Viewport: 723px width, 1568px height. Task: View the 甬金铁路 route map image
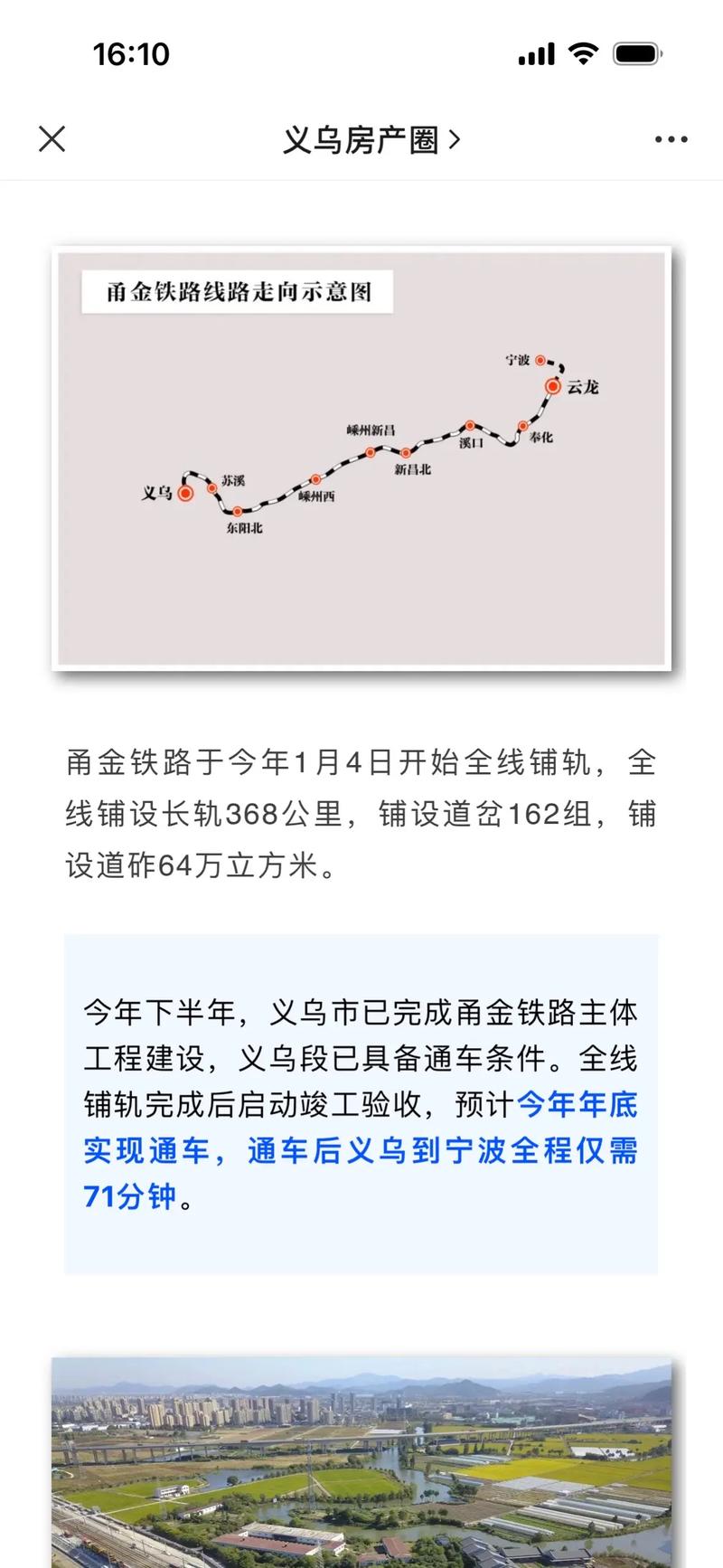(361, 458)
